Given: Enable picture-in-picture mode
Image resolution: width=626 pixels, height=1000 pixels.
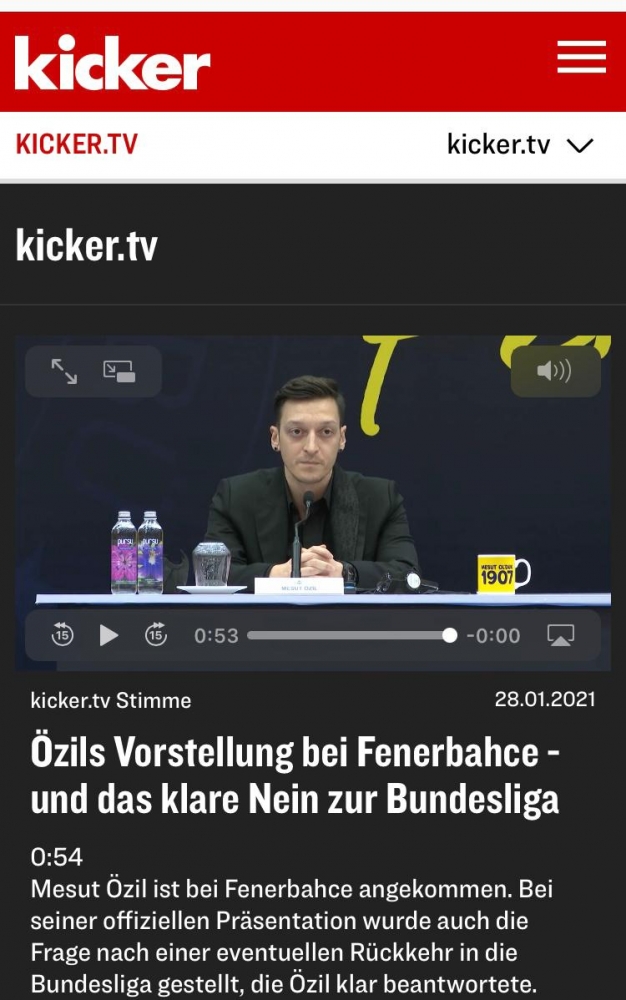Looking at the screenshot, I should 119,372.
